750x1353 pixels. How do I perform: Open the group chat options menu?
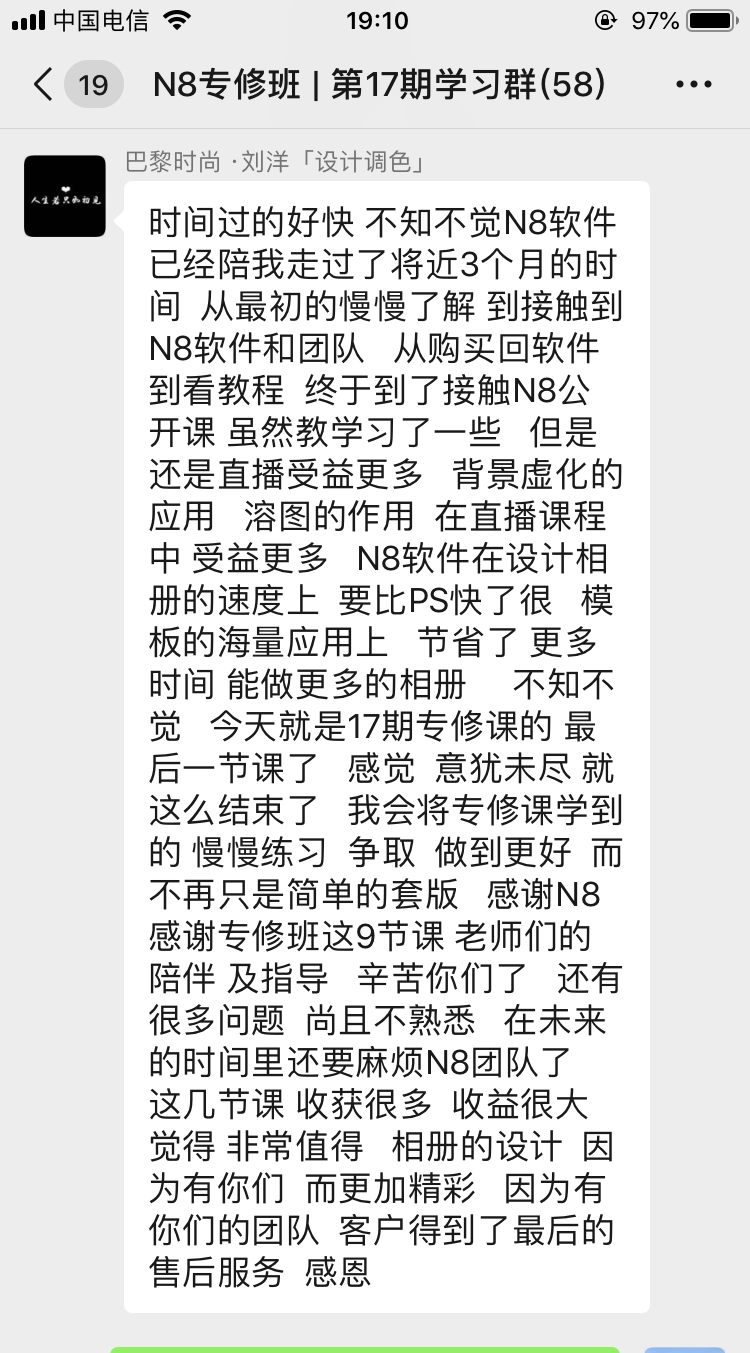(694, 85)
